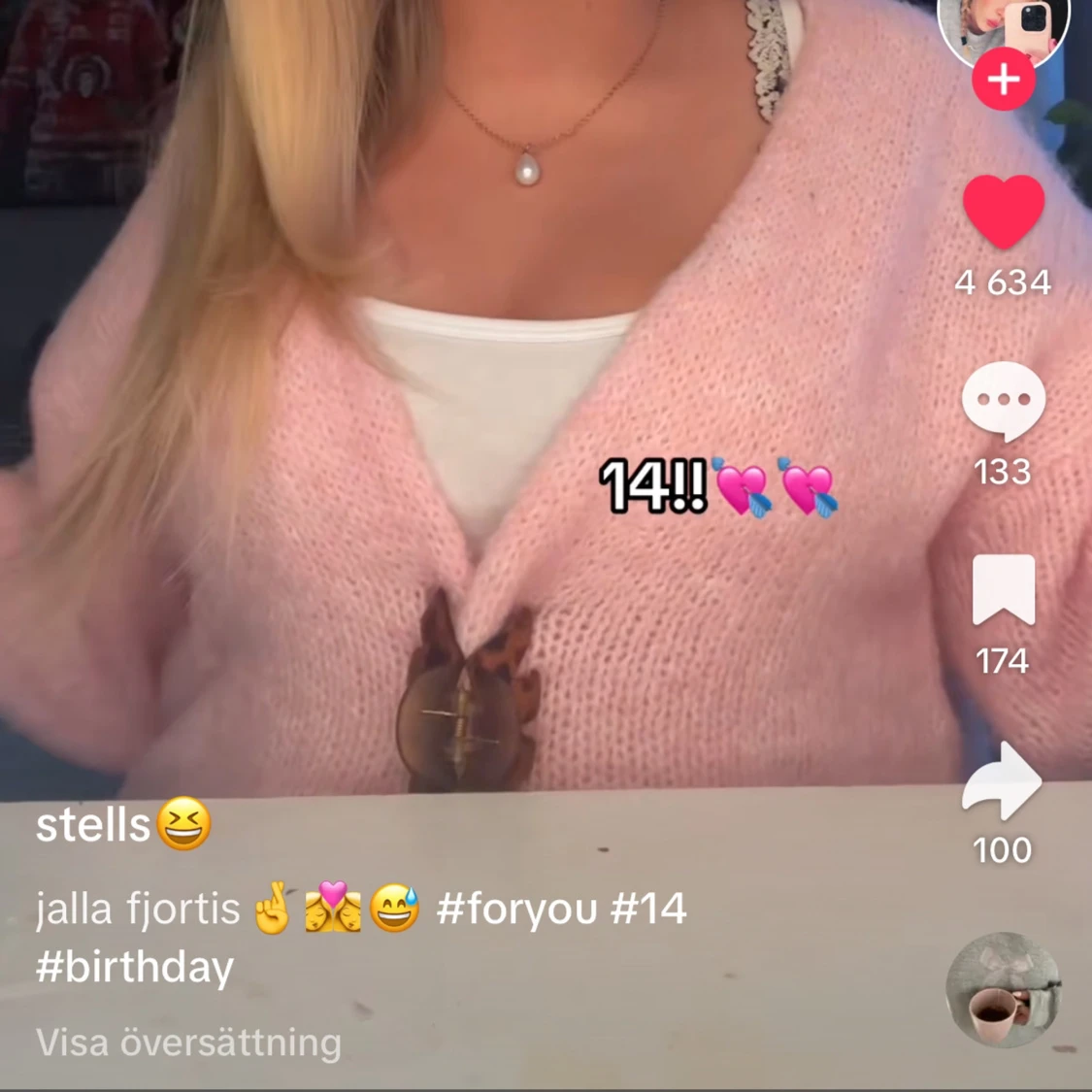Open the comments section
Viewport: 1092px width, 1092px height.
point(1004,401)
